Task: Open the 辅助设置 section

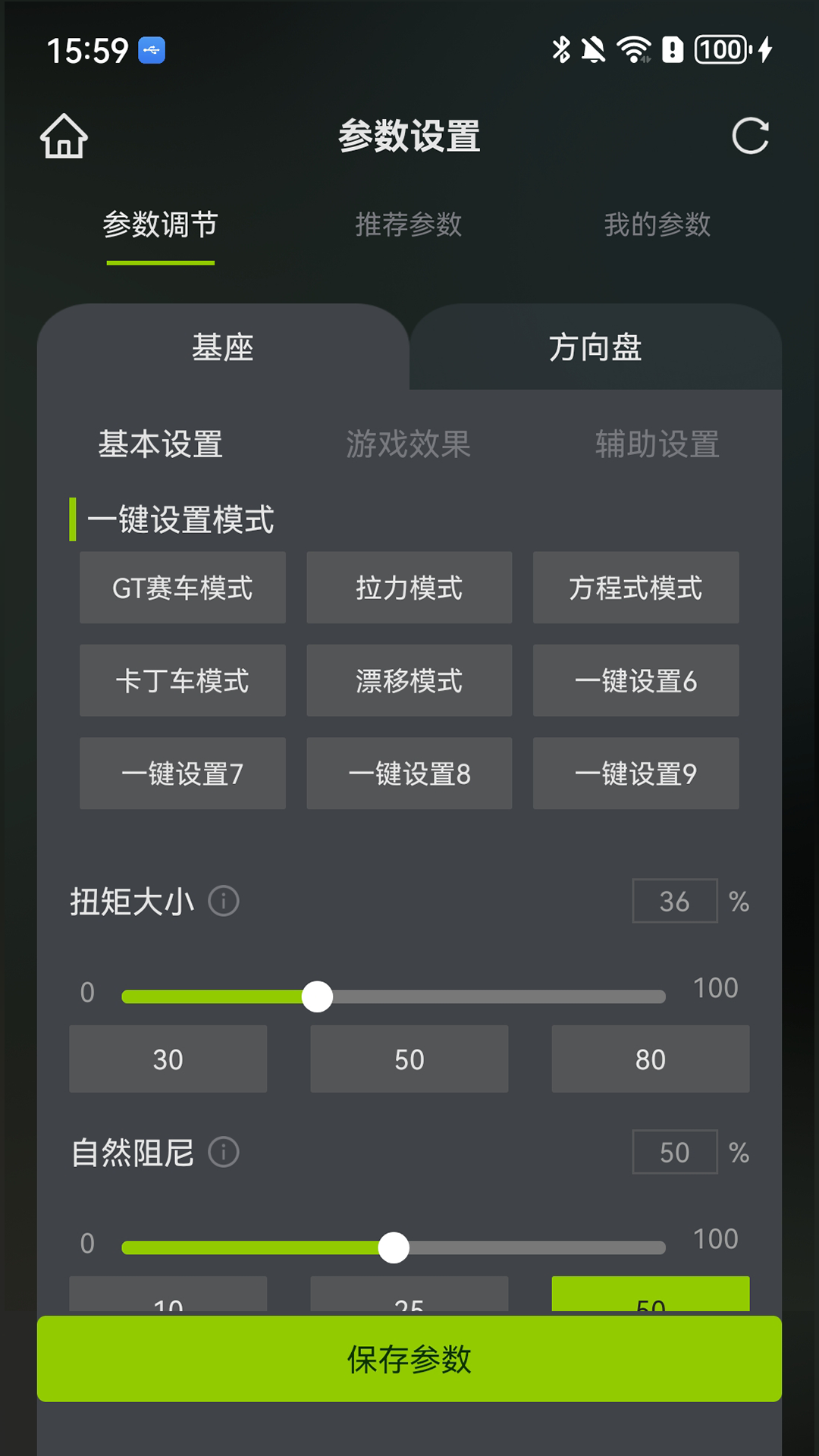Action: click(657, 446)
